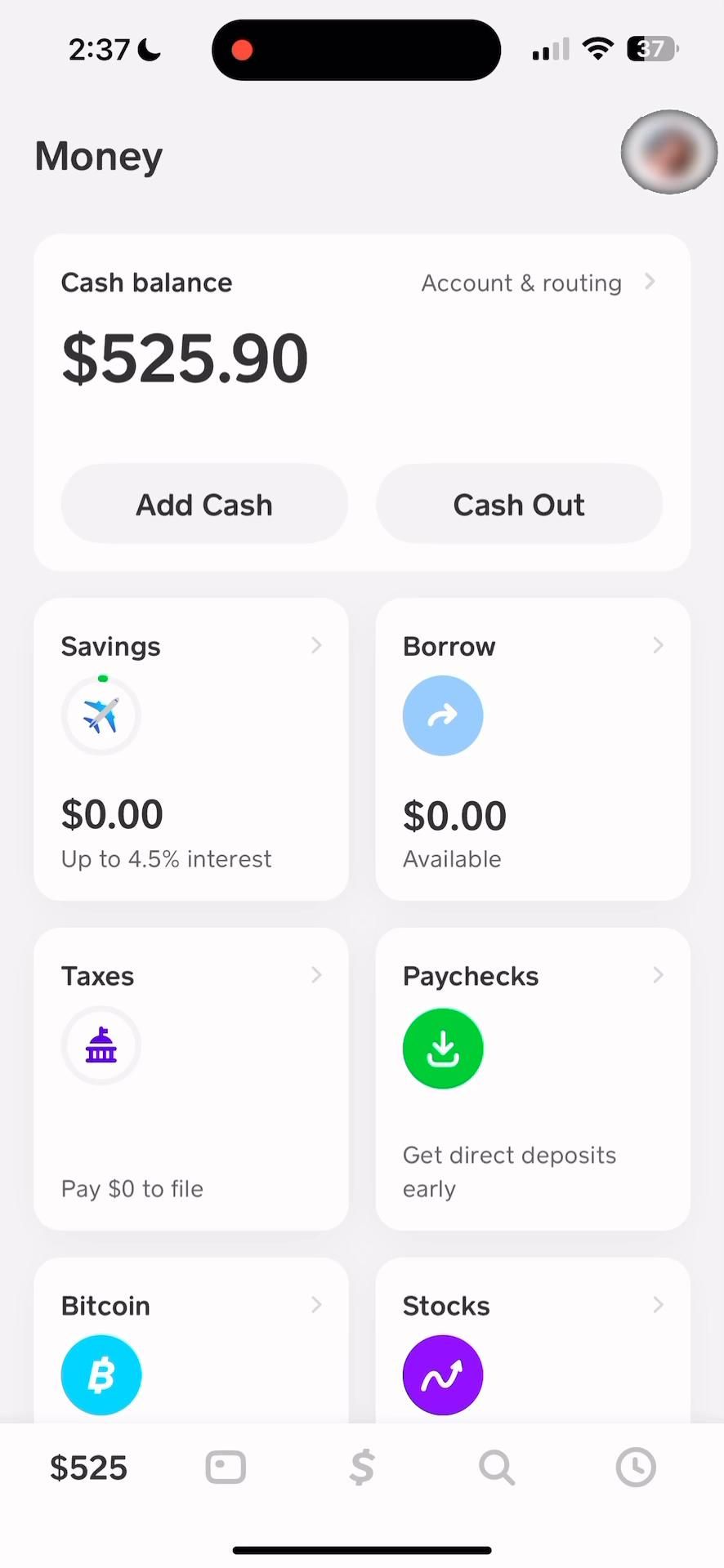Switch to the search tab
The image size is (724, 1568).
[497, 1468]
